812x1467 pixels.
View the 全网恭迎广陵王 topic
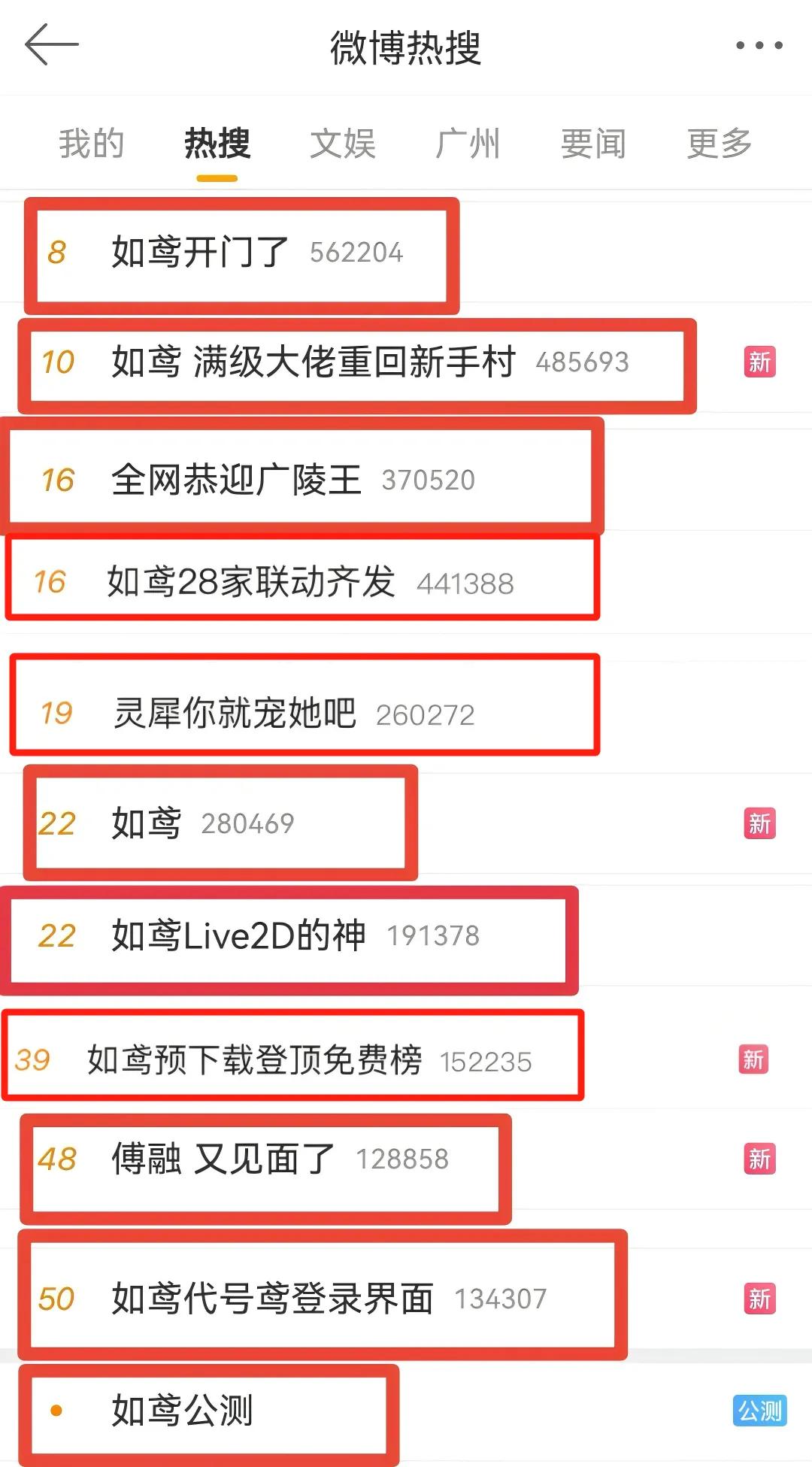236,480
